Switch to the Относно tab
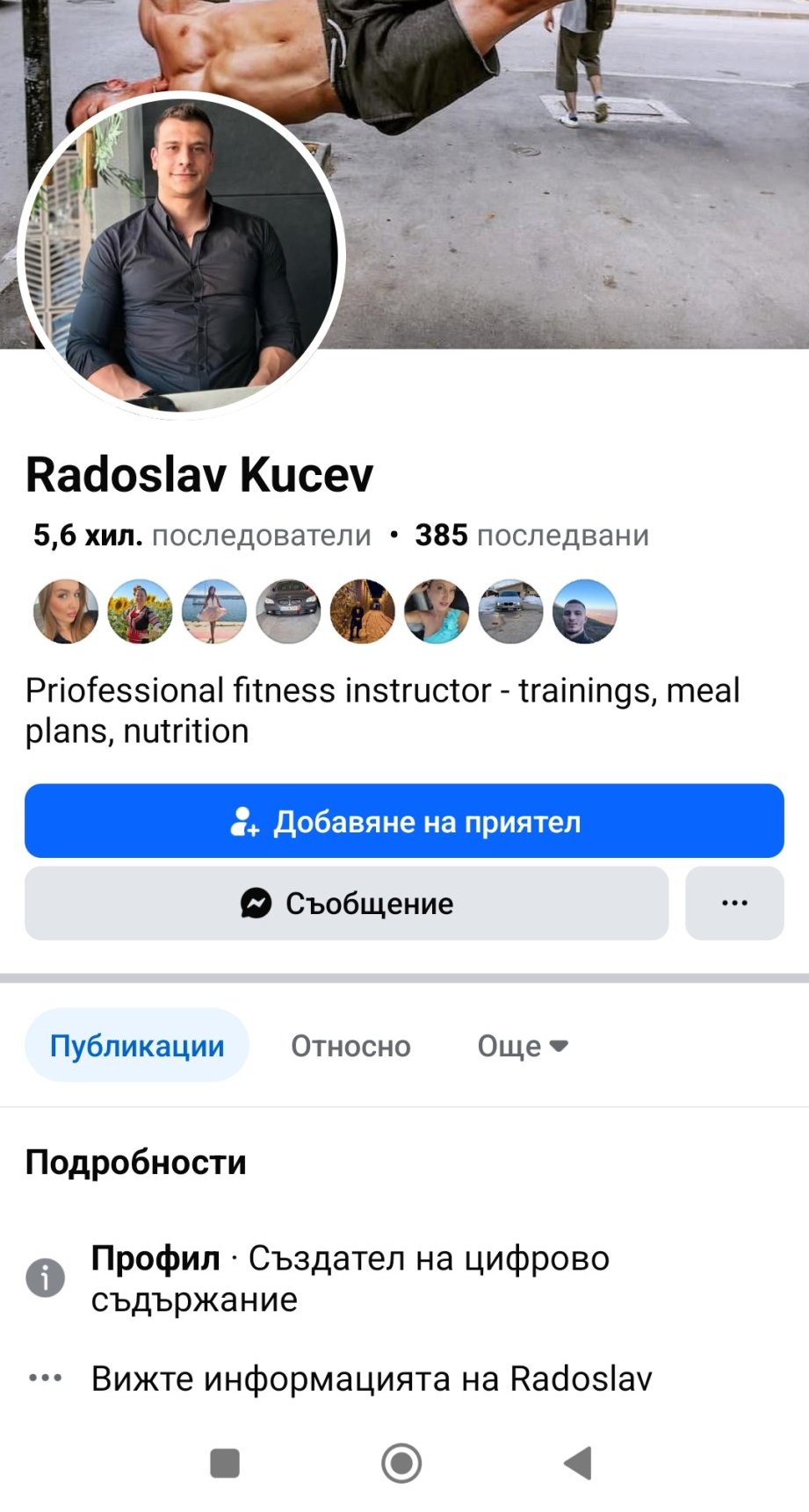 [350, 1046]
